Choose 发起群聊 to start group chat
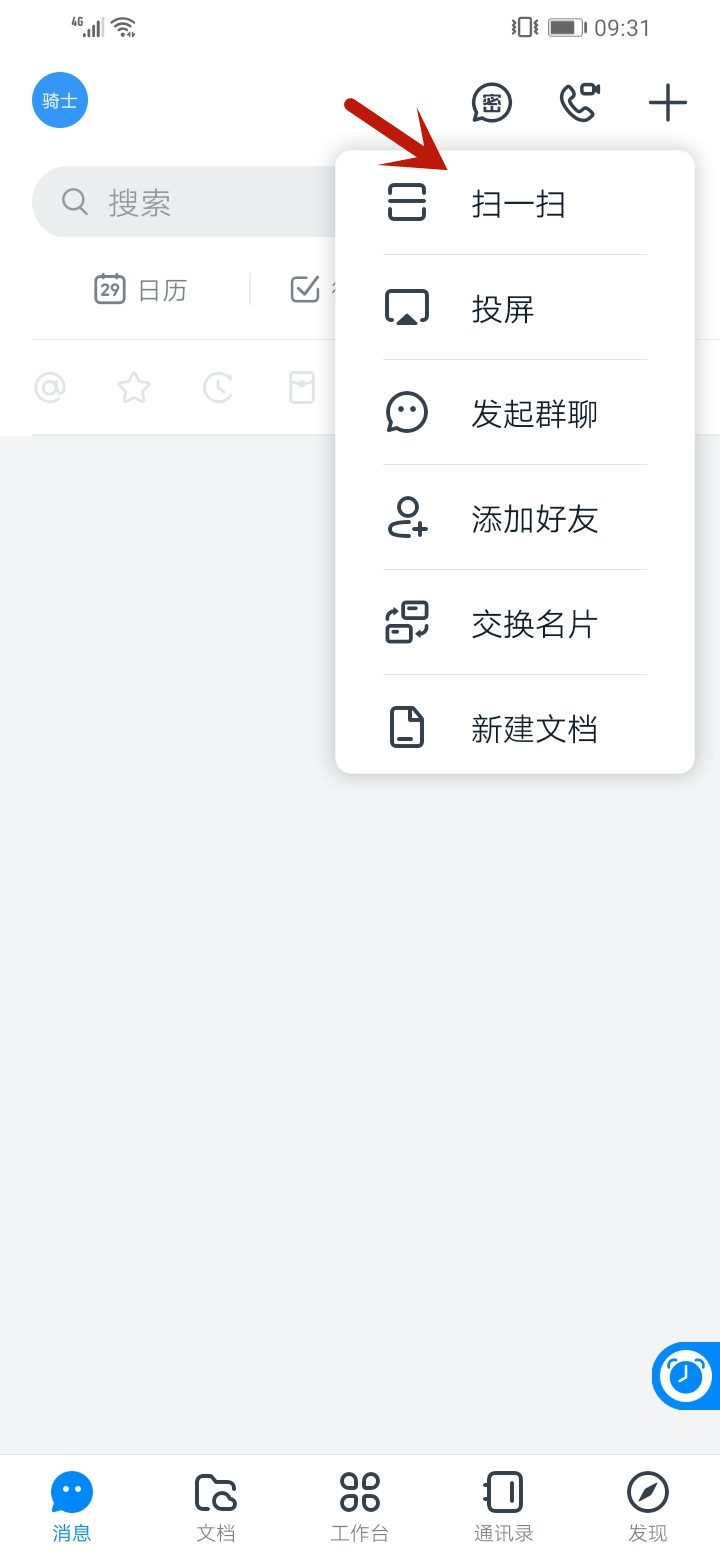This screenshot has height=1560, width=720. (534, 413)
